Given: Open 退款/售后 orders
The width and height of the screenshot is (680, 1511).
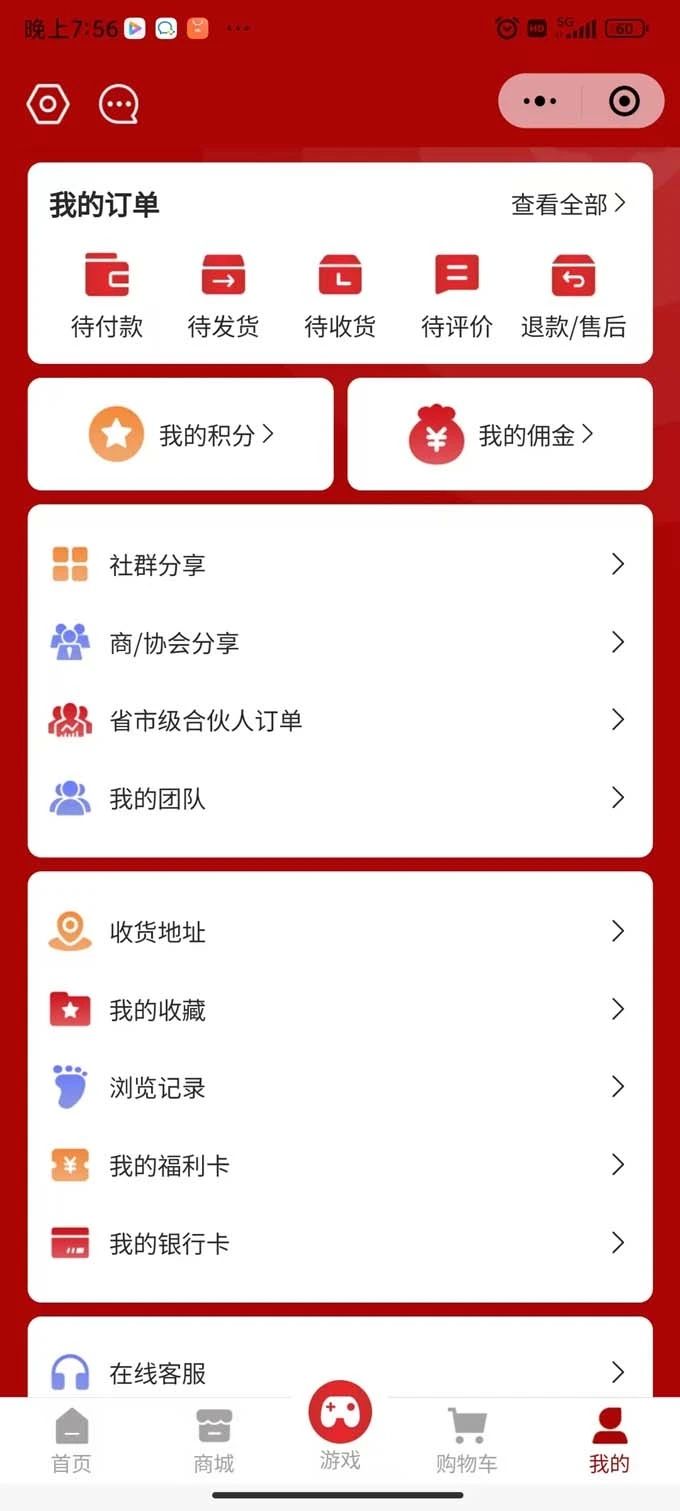Looking at the screenshot, I should click(573, 297).
